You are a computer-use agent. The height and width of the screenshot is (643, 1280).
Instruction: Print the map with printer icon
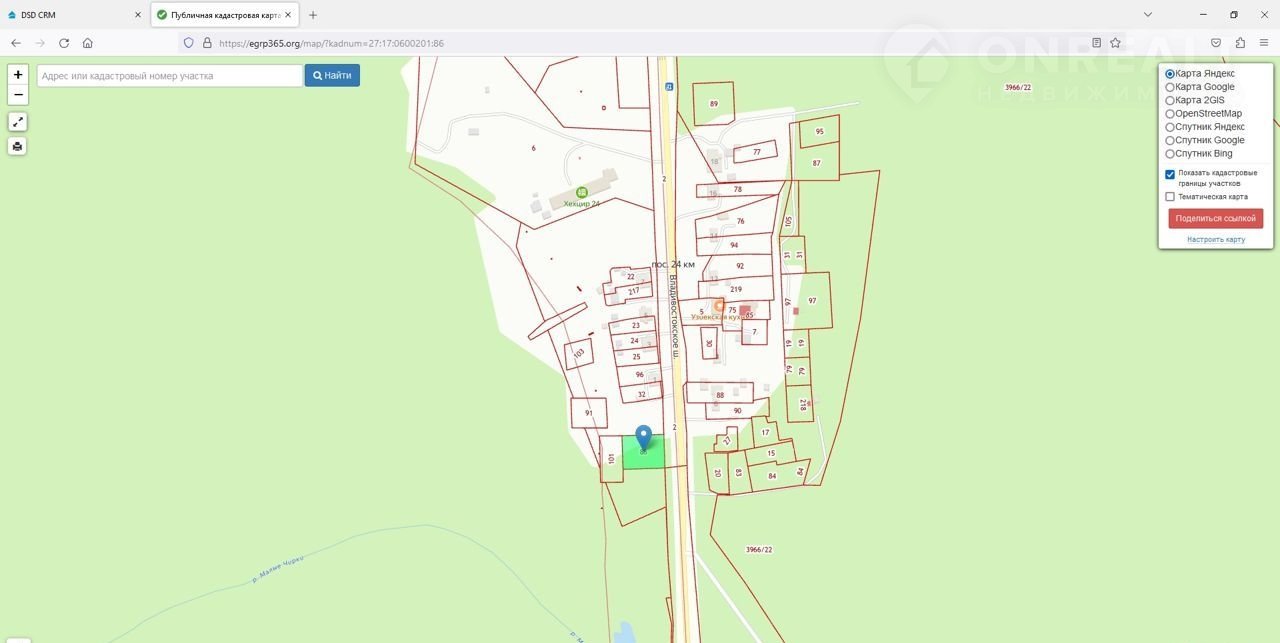coord(18,146)
